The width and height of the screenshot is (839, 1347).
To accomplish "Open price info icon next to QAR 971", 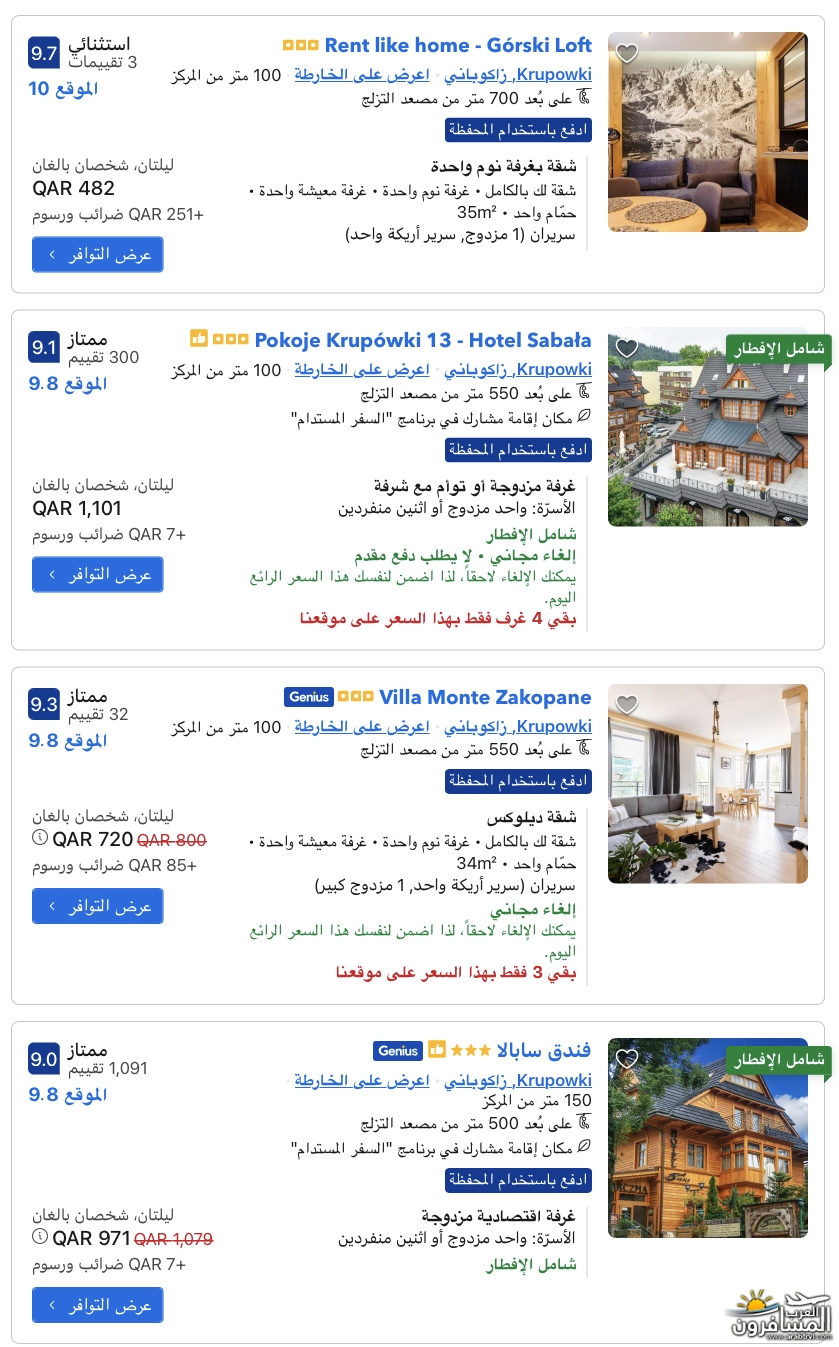I will pos(40,1237).
